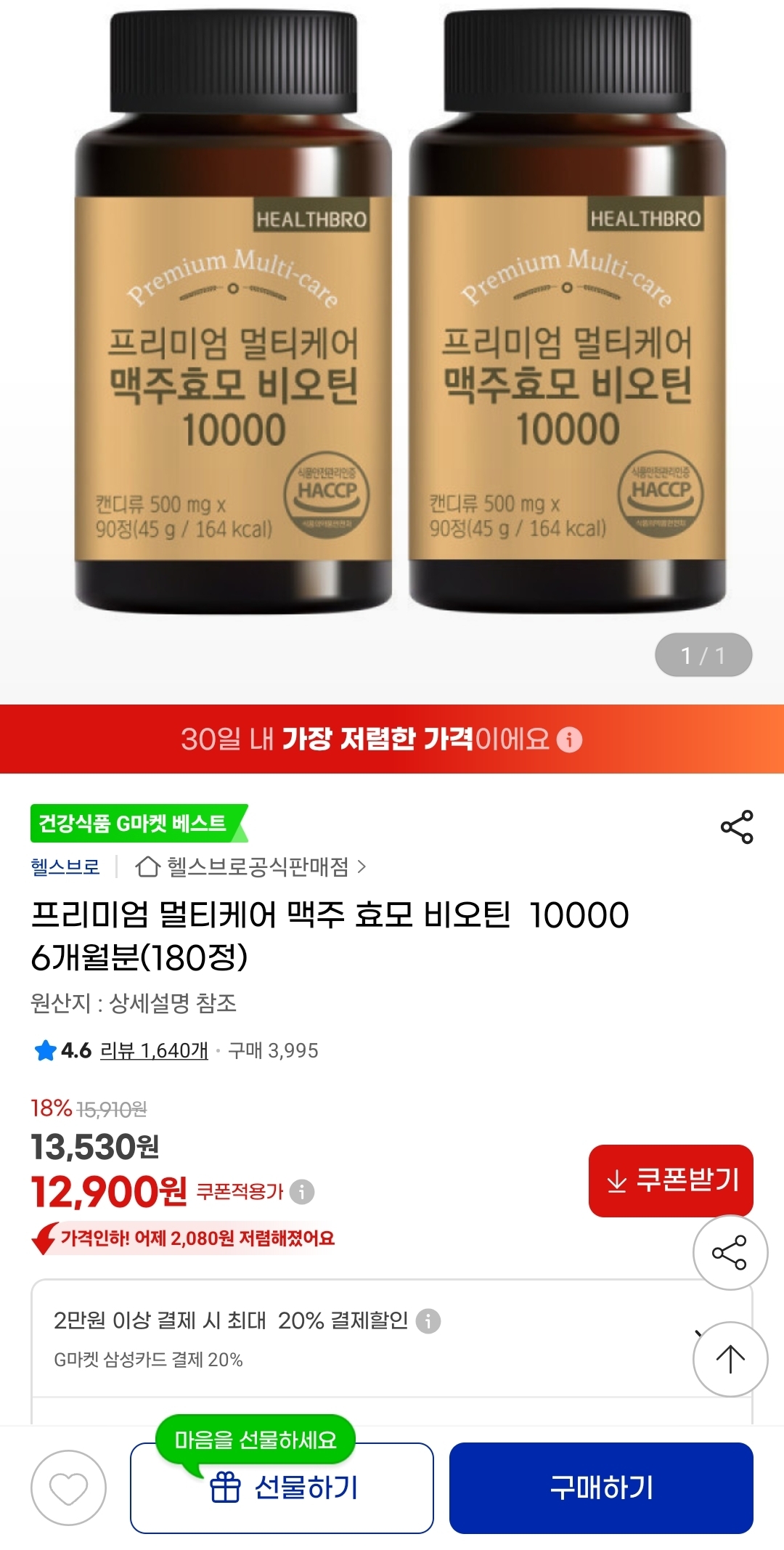Open 선물하기 to gift this product
Screen dimensions: 784x1550
[x=282, y=1488]
